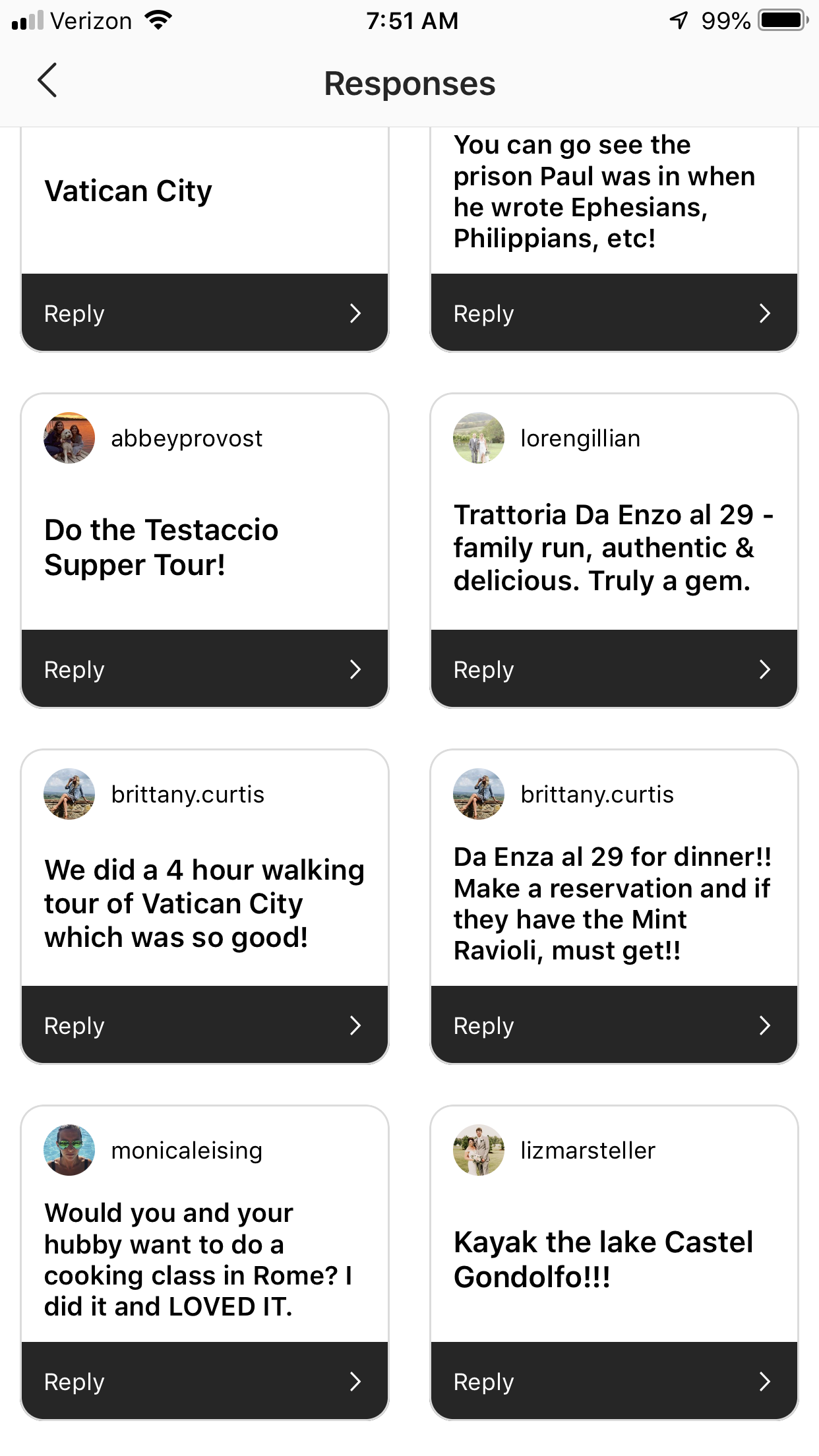Open lorengillian's profile picture
Image resolution: width=819 pixels, height=1456 pixels.
coord(479,438)
